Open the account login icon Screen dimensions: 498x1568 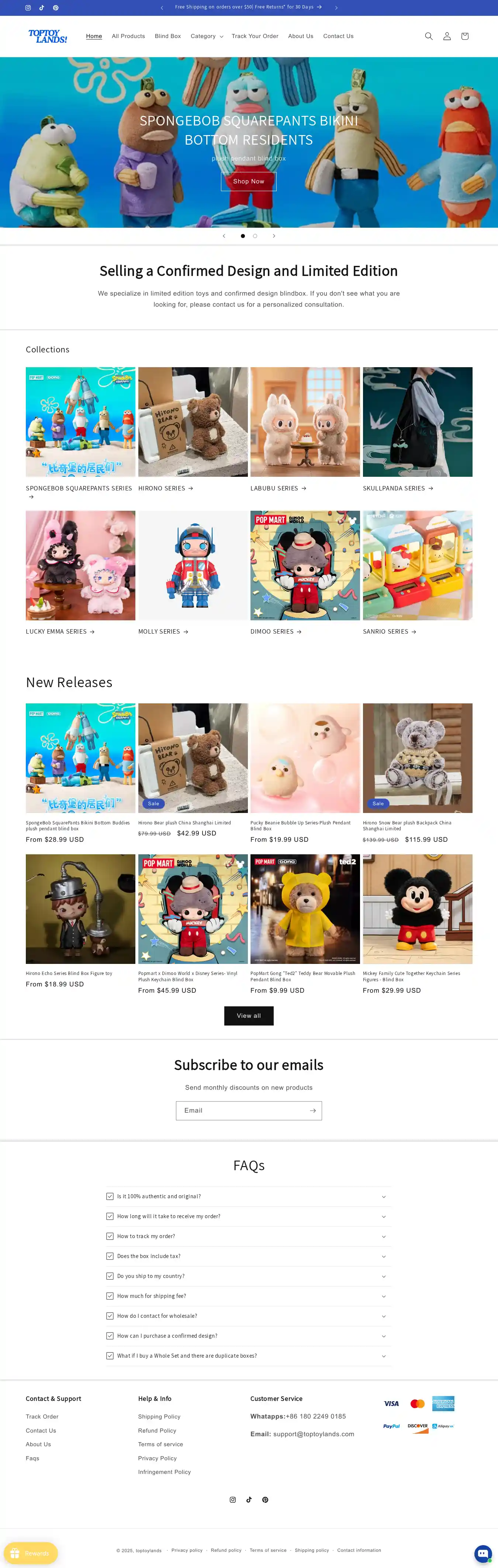(447, 37)
